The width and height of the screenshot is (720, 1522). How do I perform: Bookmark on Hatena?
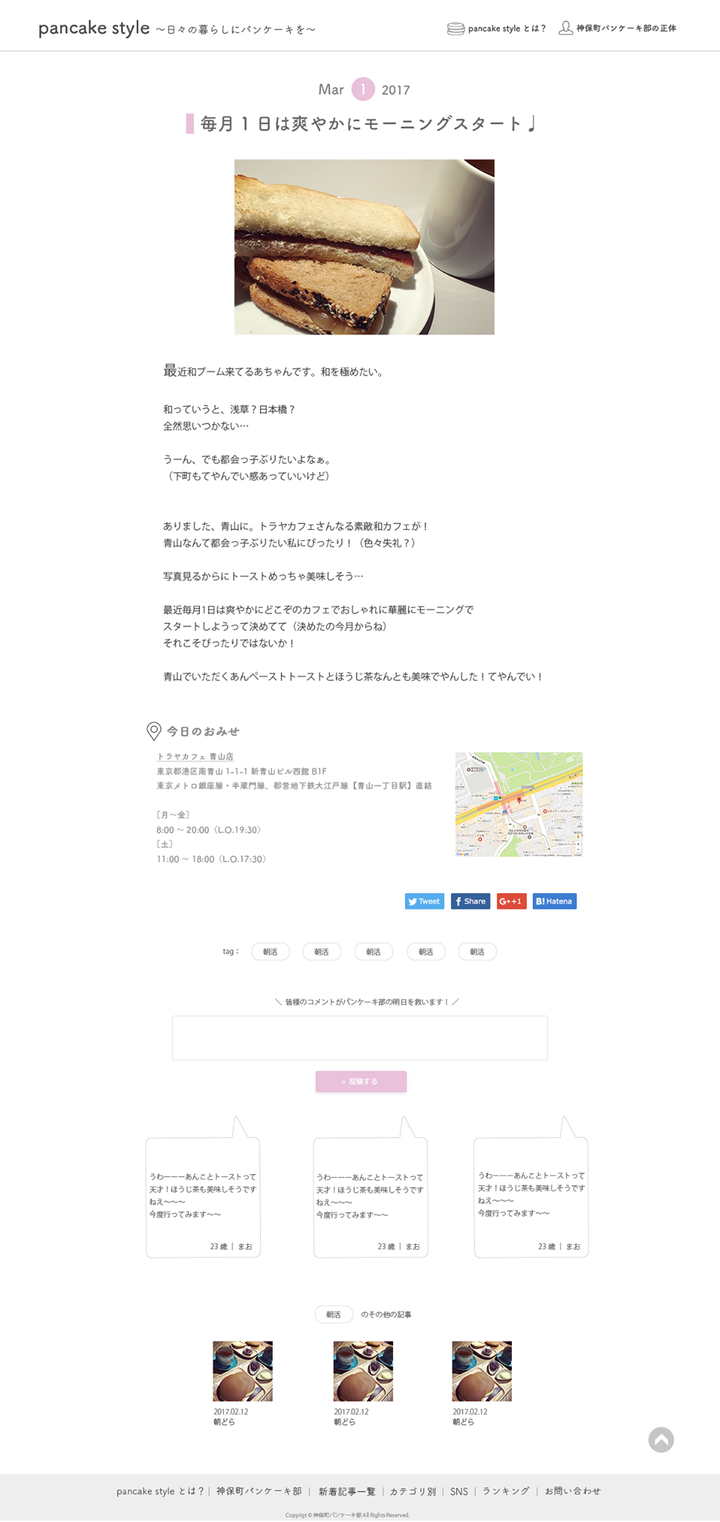pyautogui.click(x=554, y=901)
